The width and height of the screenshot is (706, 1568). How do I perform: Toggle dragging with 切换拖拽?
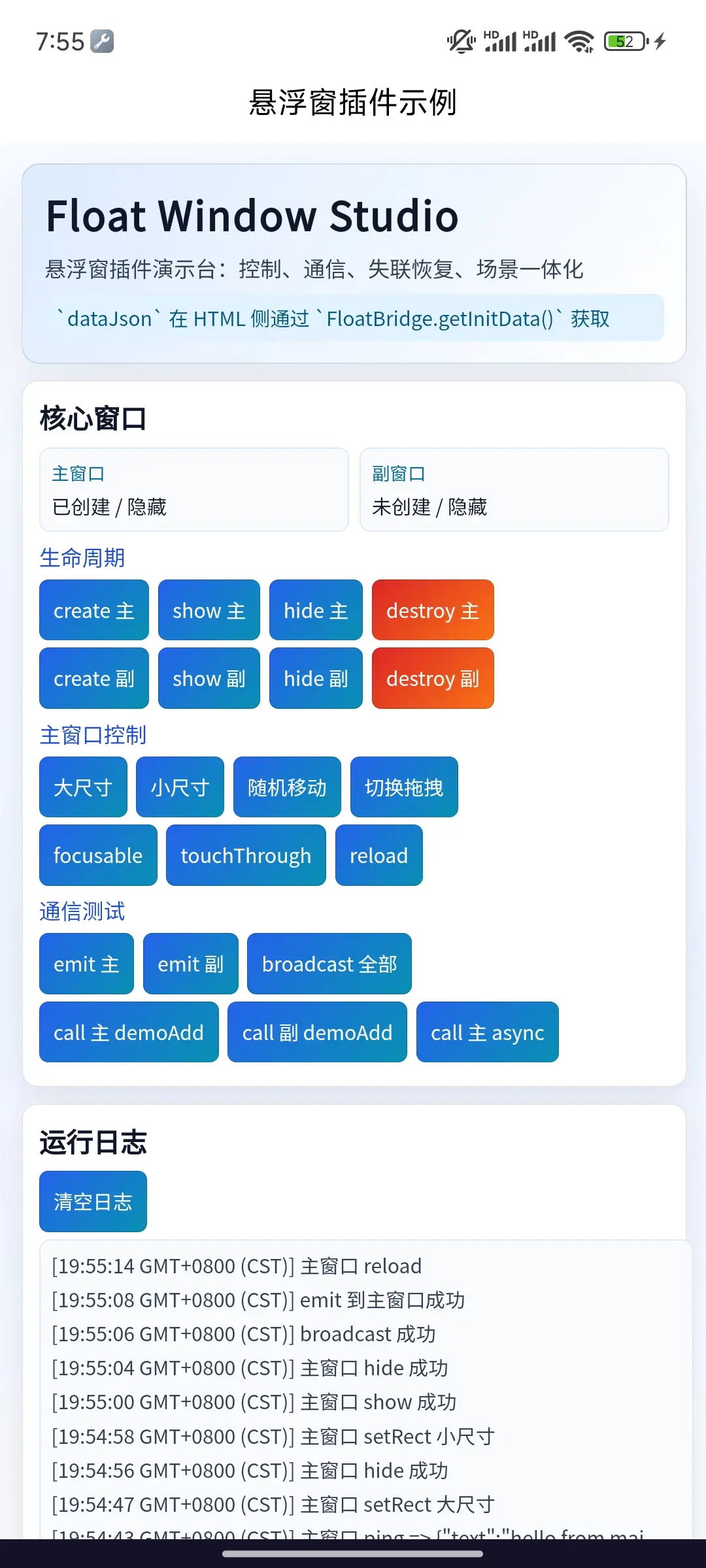point(404,787)
